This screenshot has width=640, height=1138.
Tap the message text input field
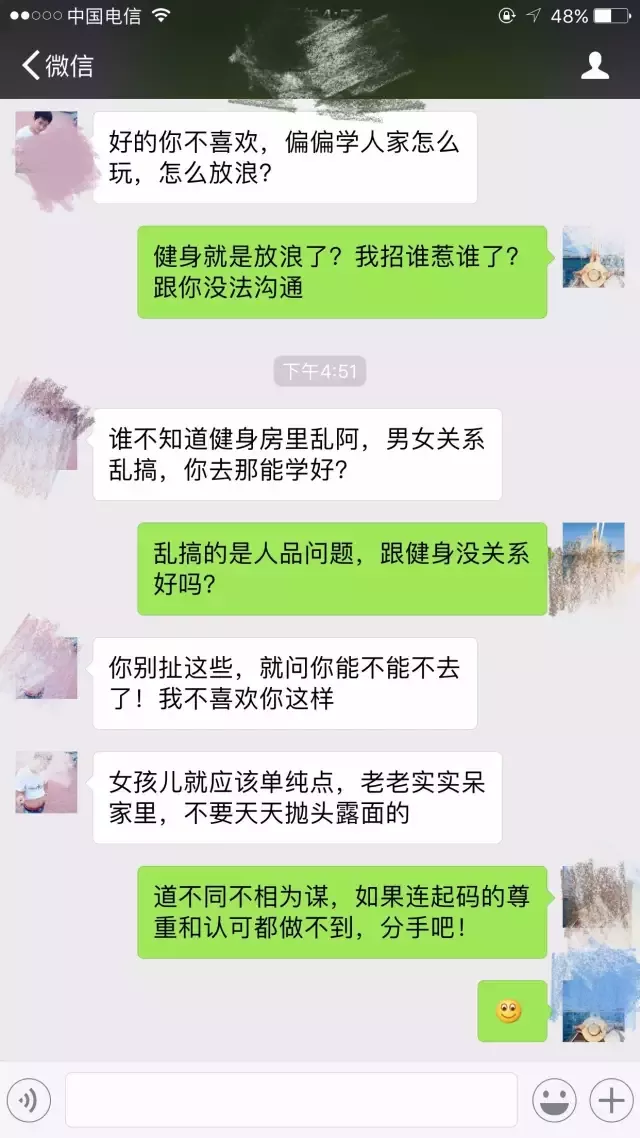click(x=291, y=1100)
